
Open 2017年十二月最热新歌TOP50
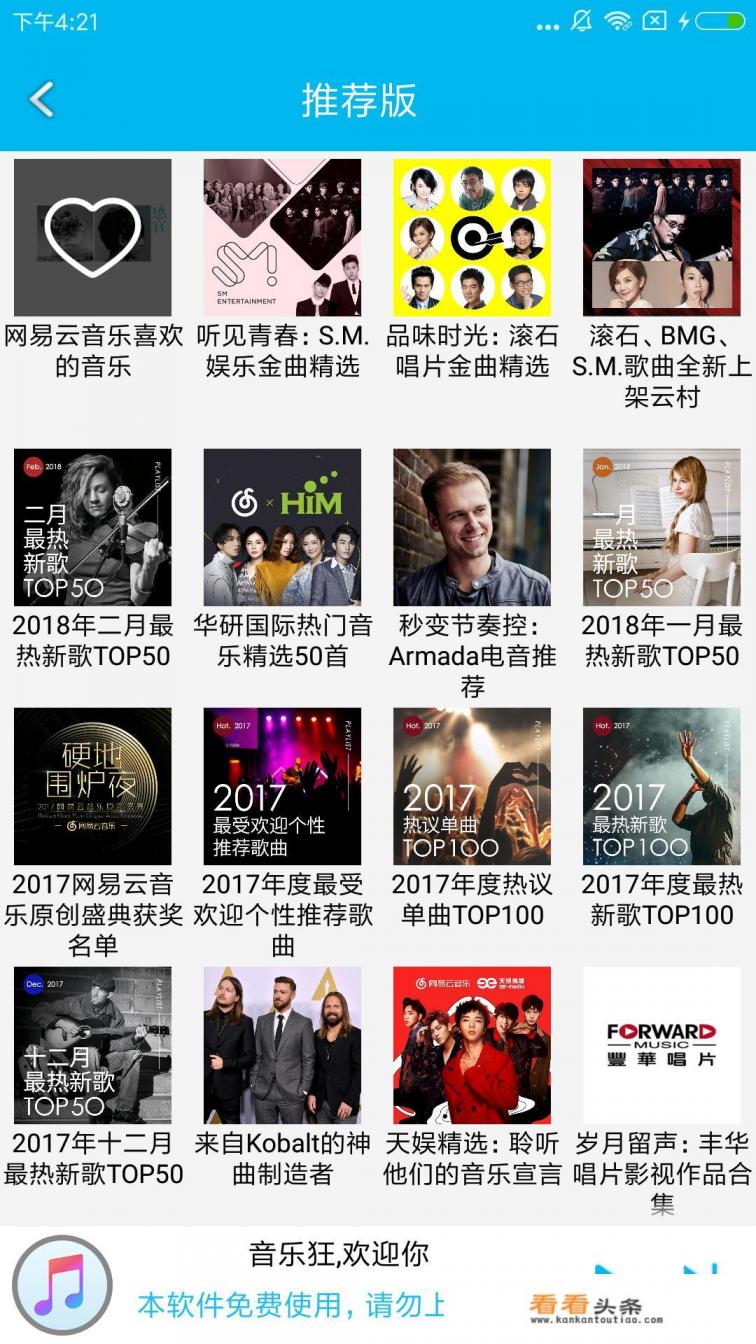click(92, 1045)
